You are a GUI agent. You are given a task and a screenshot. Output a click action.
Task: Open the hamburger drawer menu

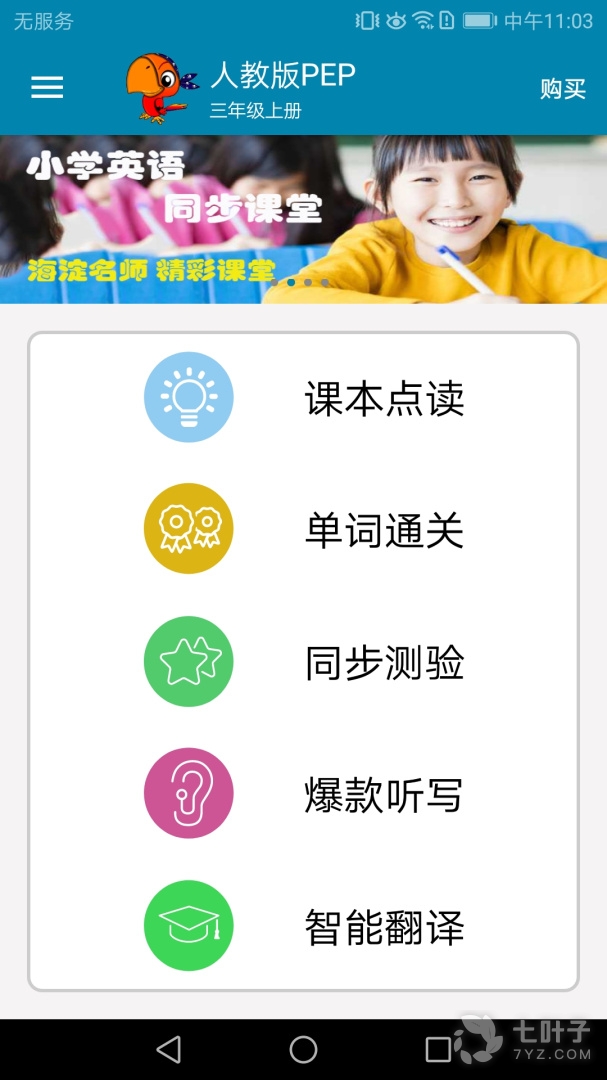pos(47,88)
